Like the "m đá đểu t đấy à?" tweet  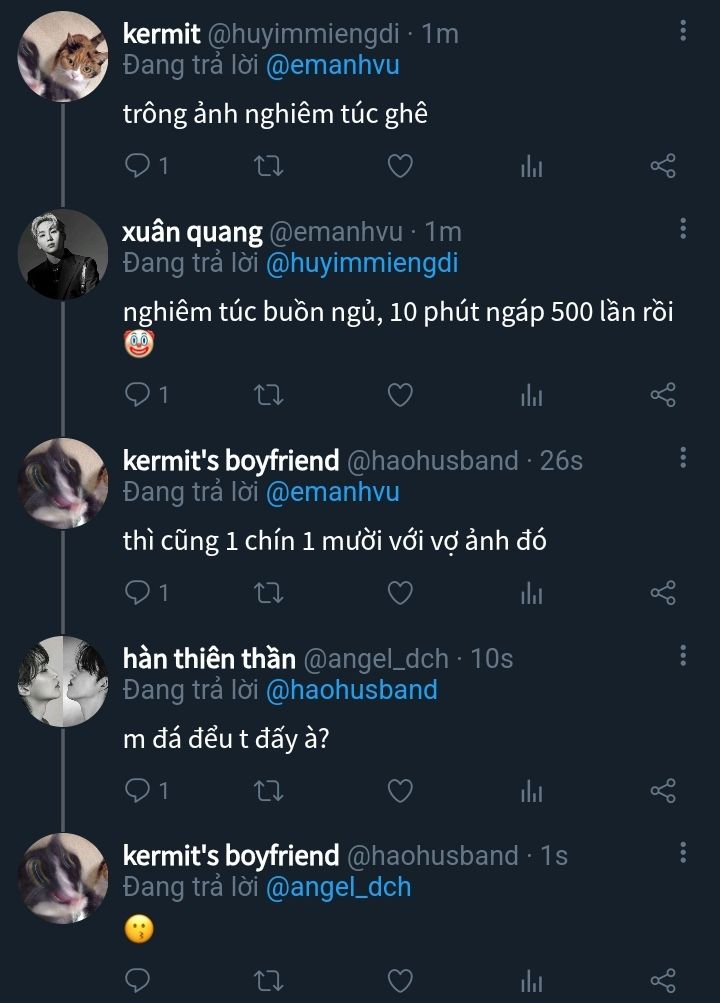(400, 792)
